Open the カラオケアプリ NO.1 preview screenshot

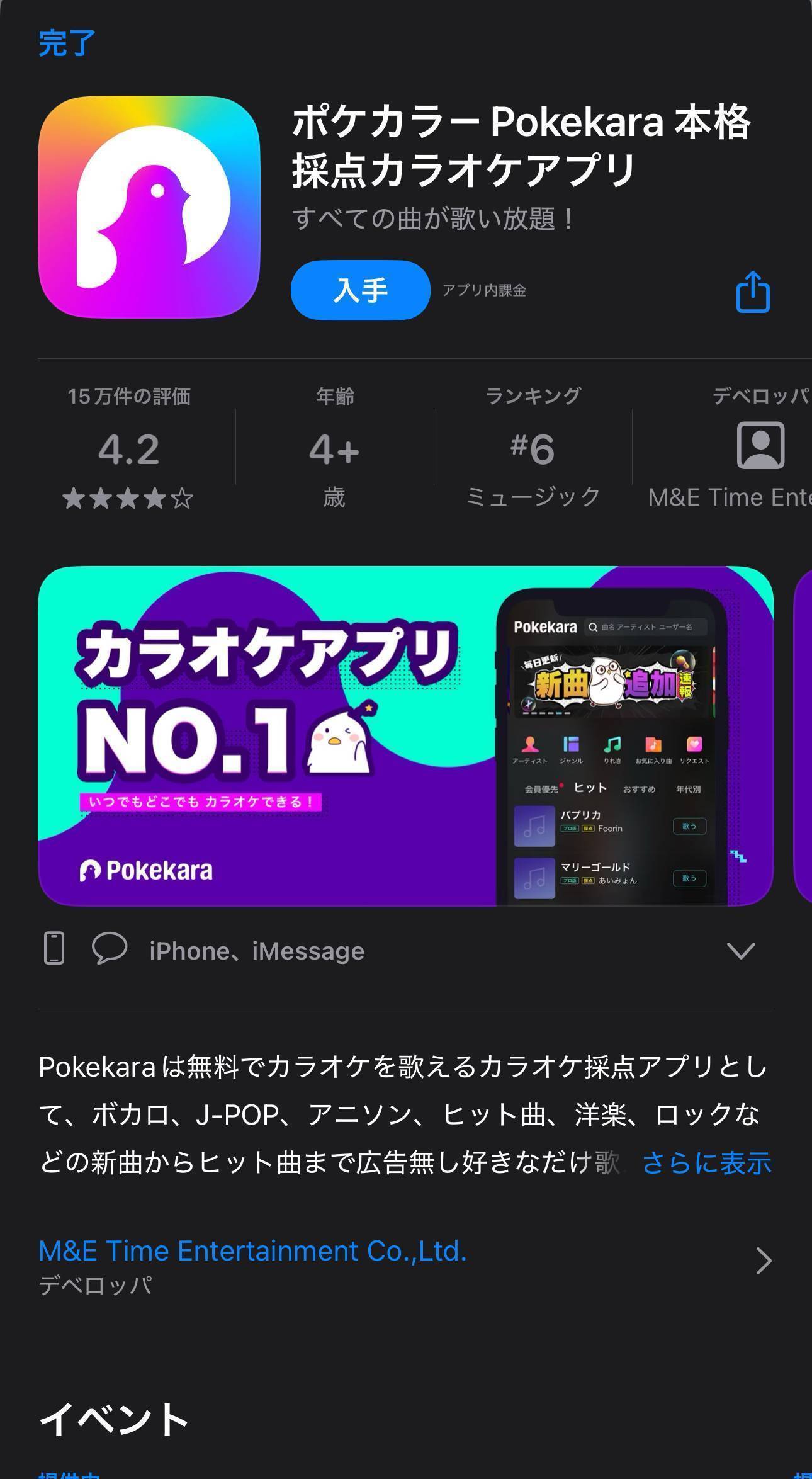point(406,736)
